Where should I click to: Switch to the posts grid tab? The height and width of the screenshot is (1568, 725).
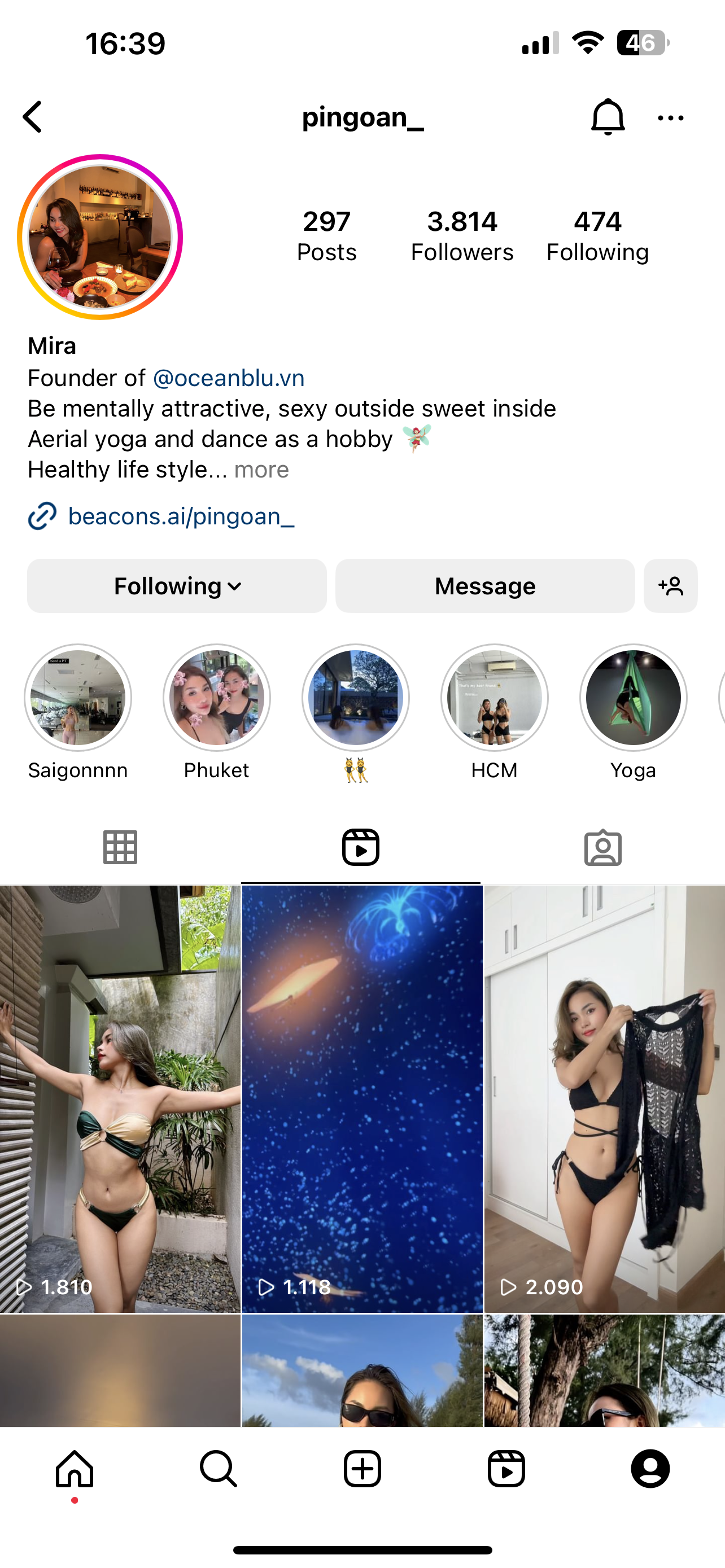(x=120, y=847)
